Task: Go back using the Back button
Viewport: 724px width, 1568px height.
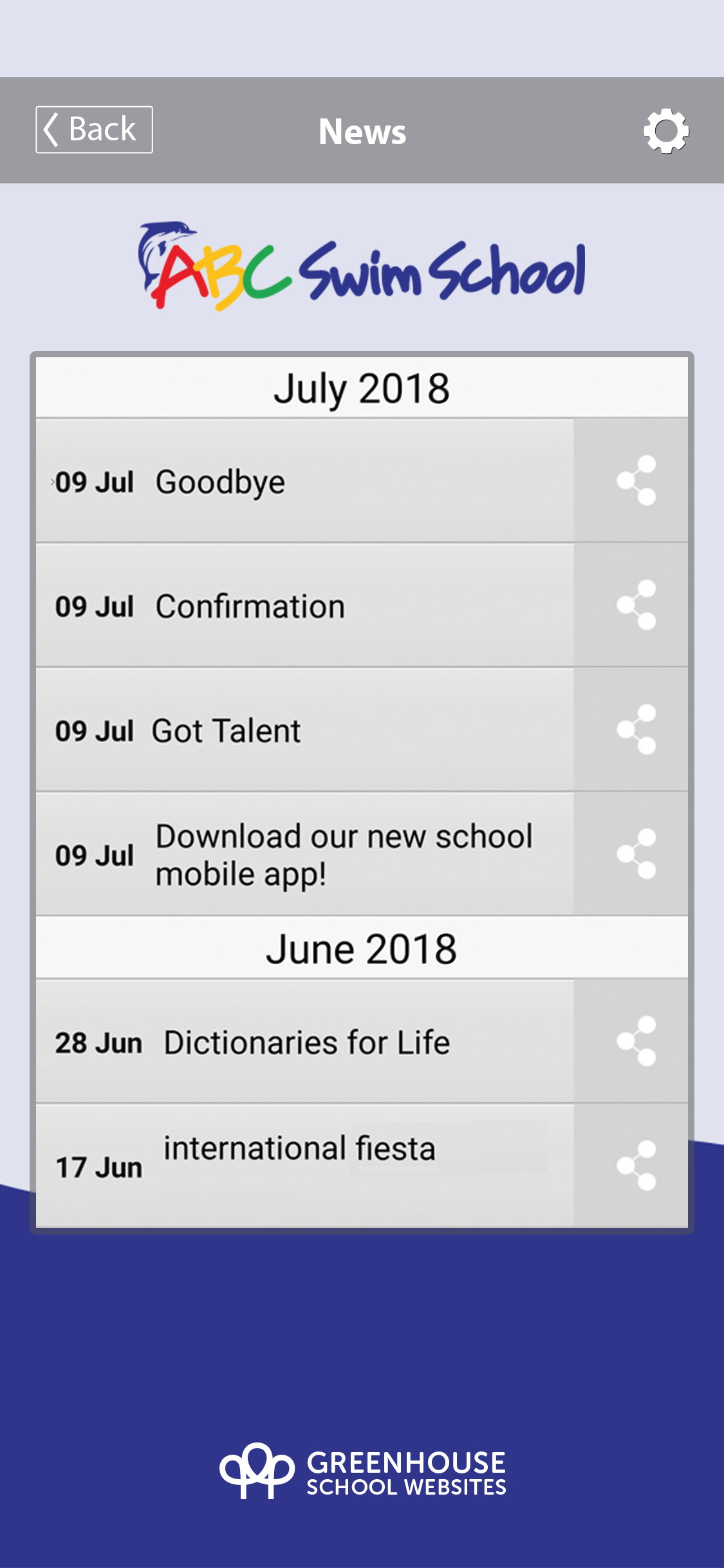Action: [94, 130]
